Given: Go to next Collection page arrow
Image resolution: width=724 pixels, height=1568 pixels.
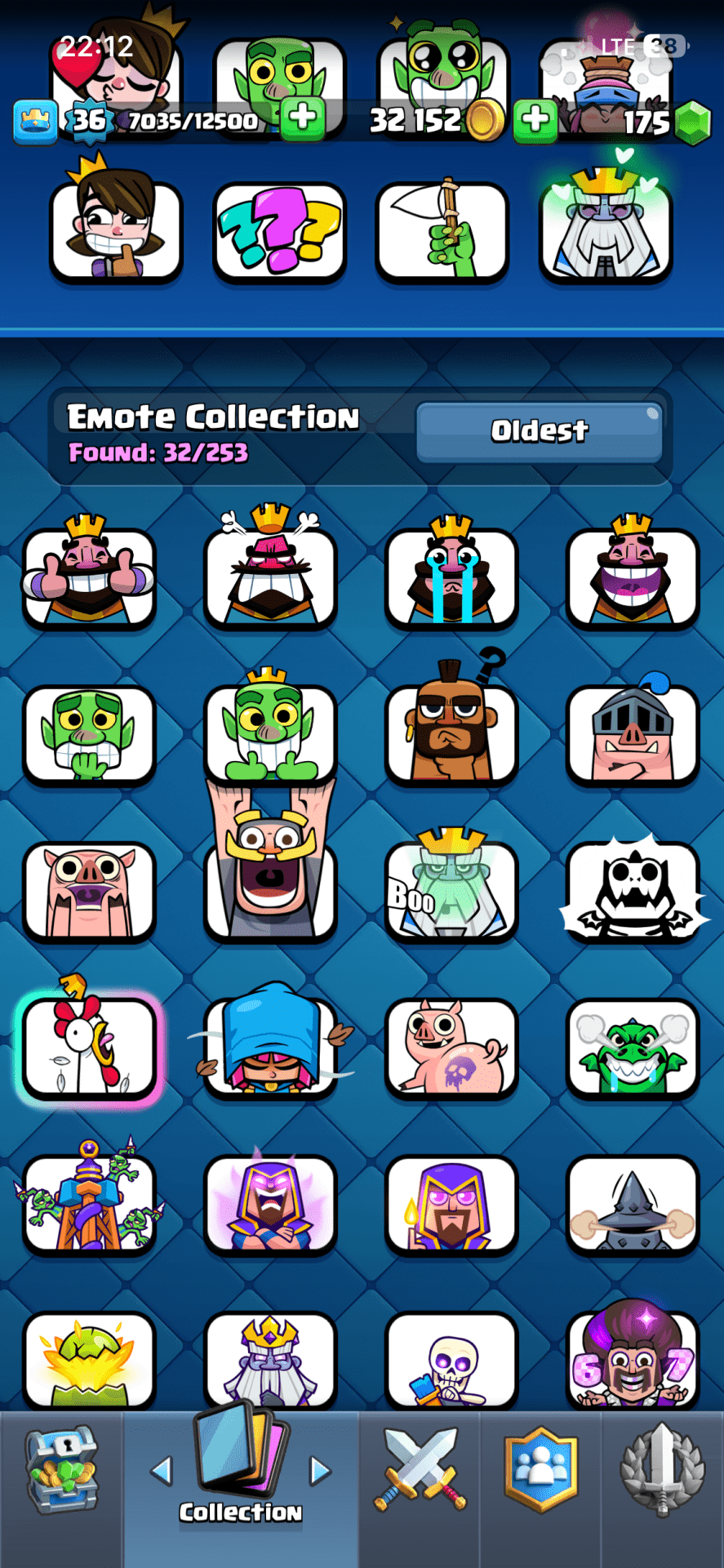Looking at the screenshot, I should tap(320, 1471).
